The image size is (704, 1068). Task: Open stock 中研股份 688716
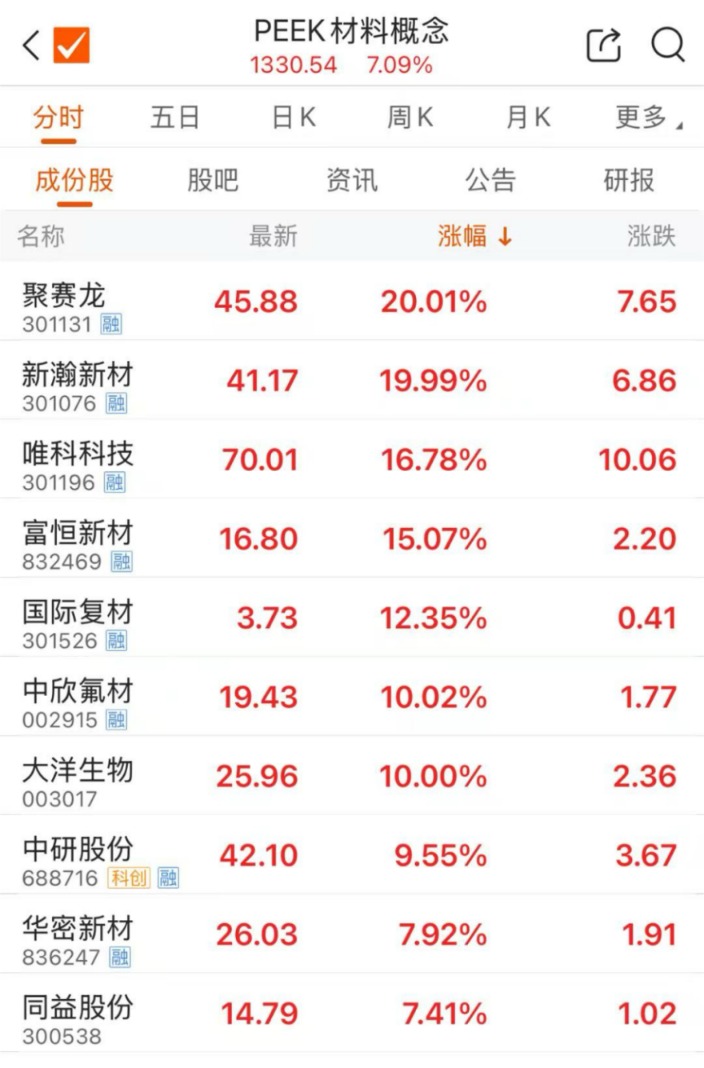pyautogui.click(x=78, y=856)
